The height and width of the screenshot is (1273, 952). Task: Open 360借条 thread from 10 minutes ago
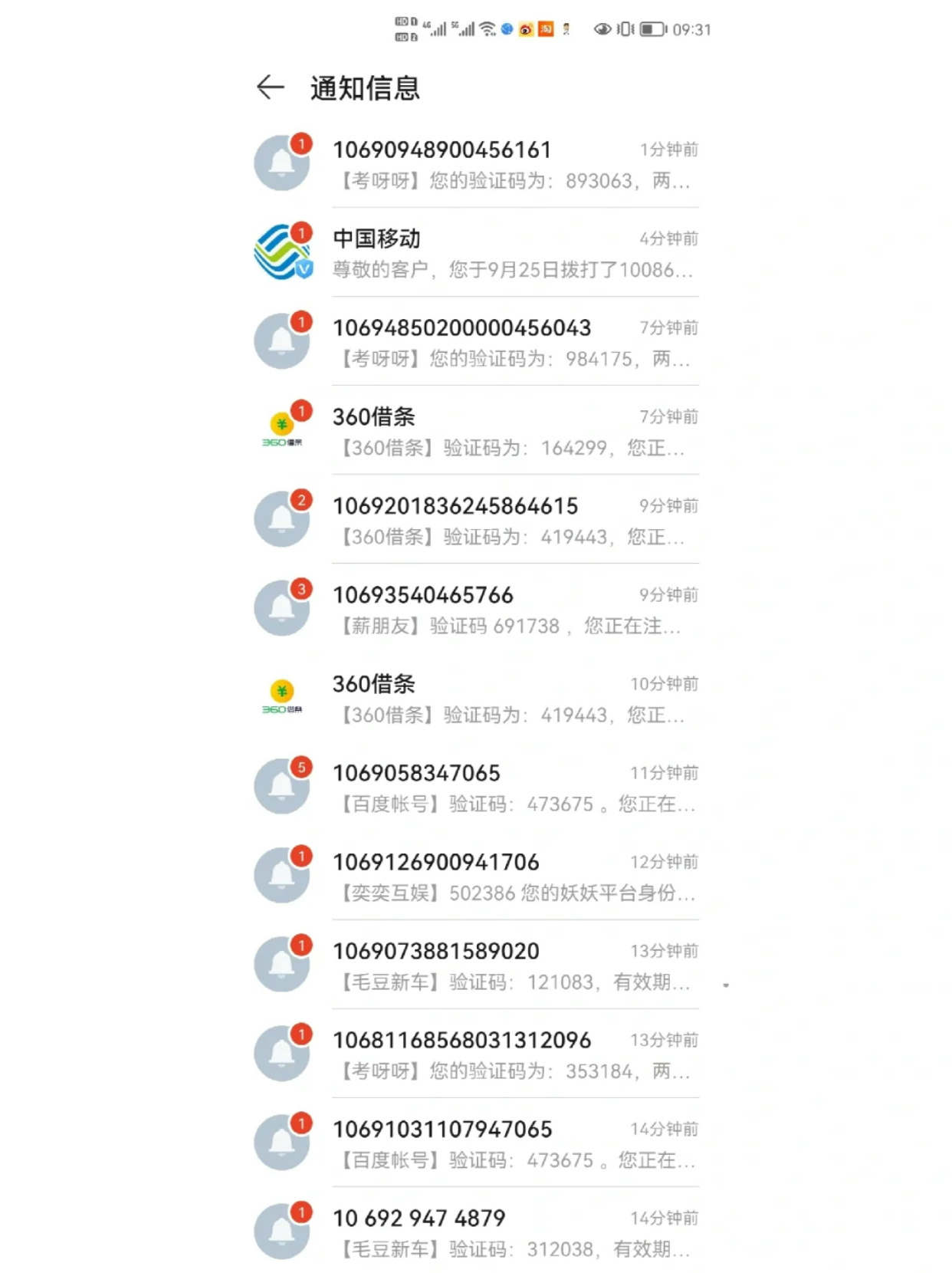pyautogui.click(x=514, y=698)
